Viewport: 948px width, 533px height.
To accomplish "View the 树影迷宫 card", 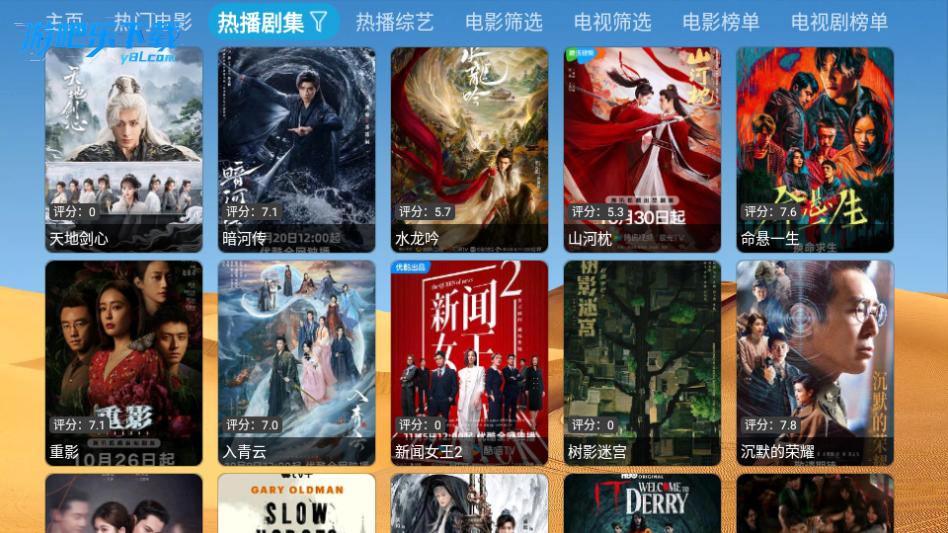I will coord(642,363).
